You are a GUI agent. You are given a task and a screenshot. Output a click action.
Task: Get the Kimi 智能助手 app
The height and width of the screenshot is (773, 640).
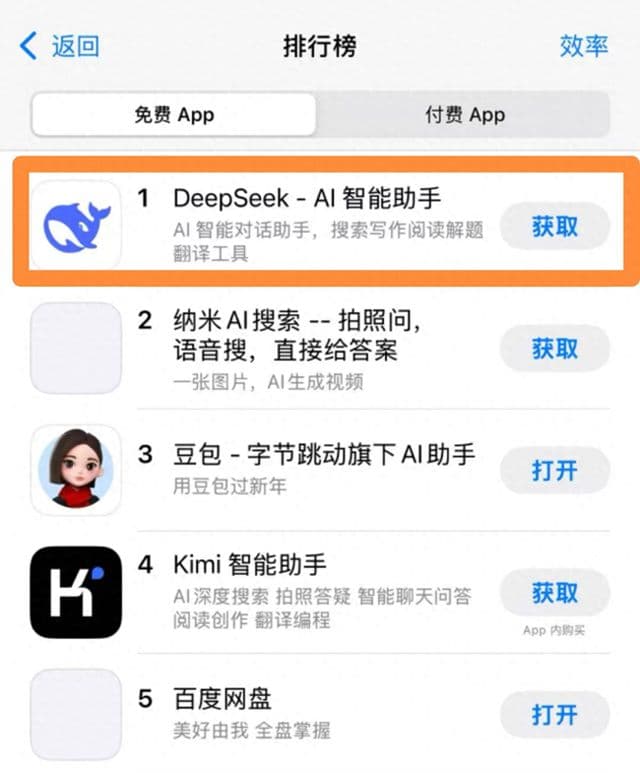(555, 592)
